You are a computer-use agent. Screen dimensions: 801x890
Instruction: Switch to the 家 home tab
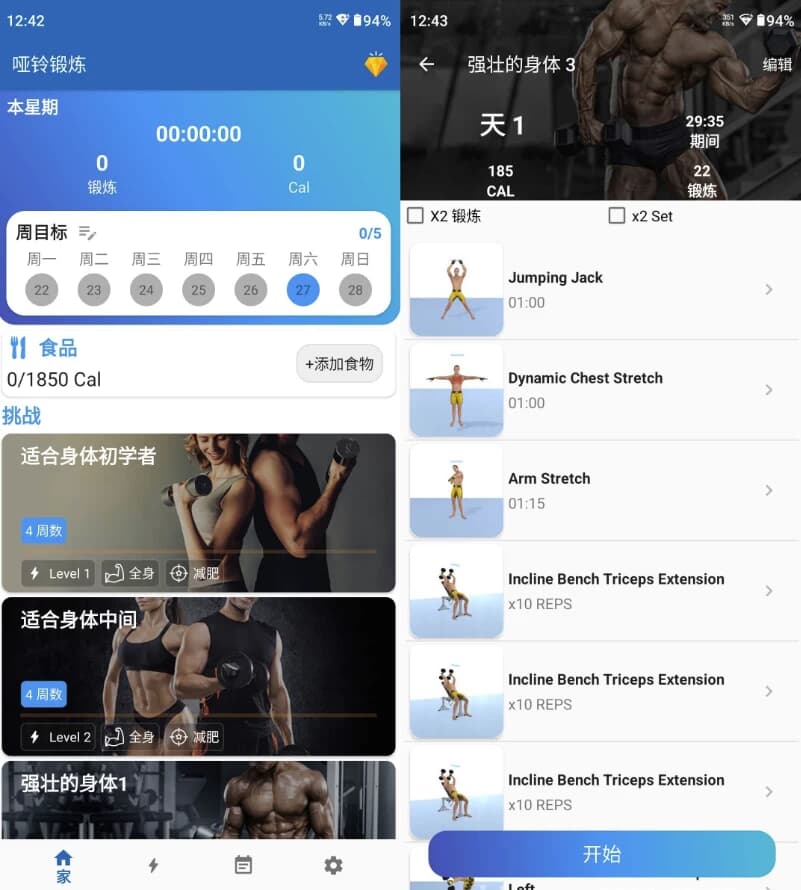click(63, 864)
